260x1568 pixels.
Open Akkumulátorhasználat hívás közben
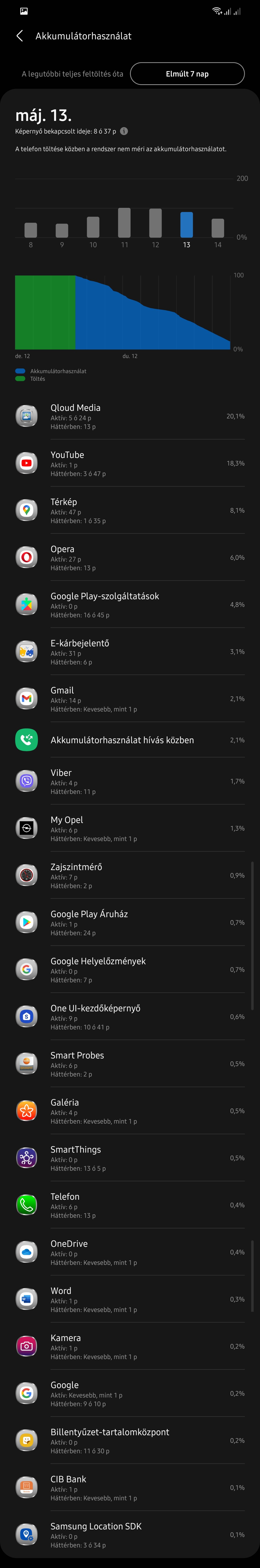(130, 740)
